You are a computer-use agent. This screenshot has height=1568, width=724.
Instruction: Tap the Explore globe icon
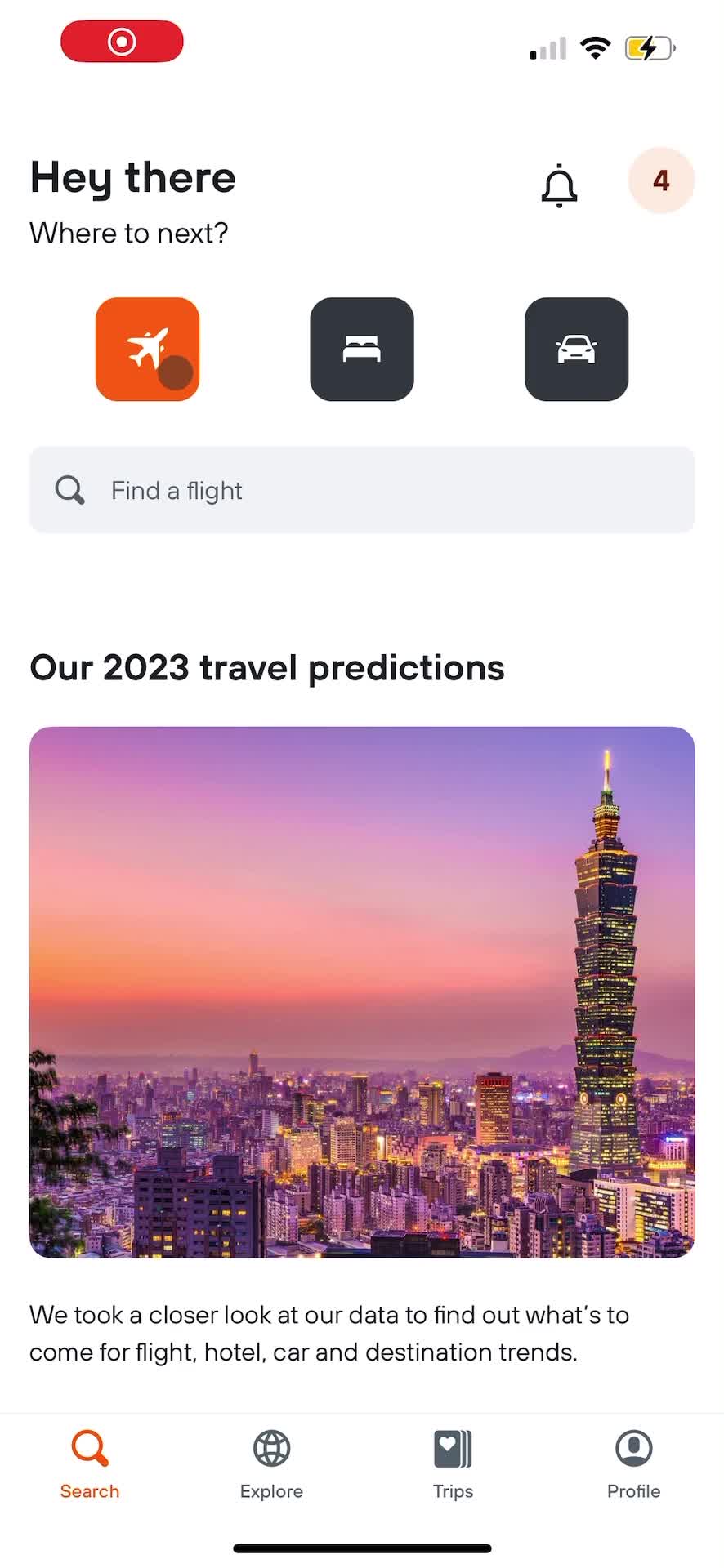click(x=270, y=1446)
